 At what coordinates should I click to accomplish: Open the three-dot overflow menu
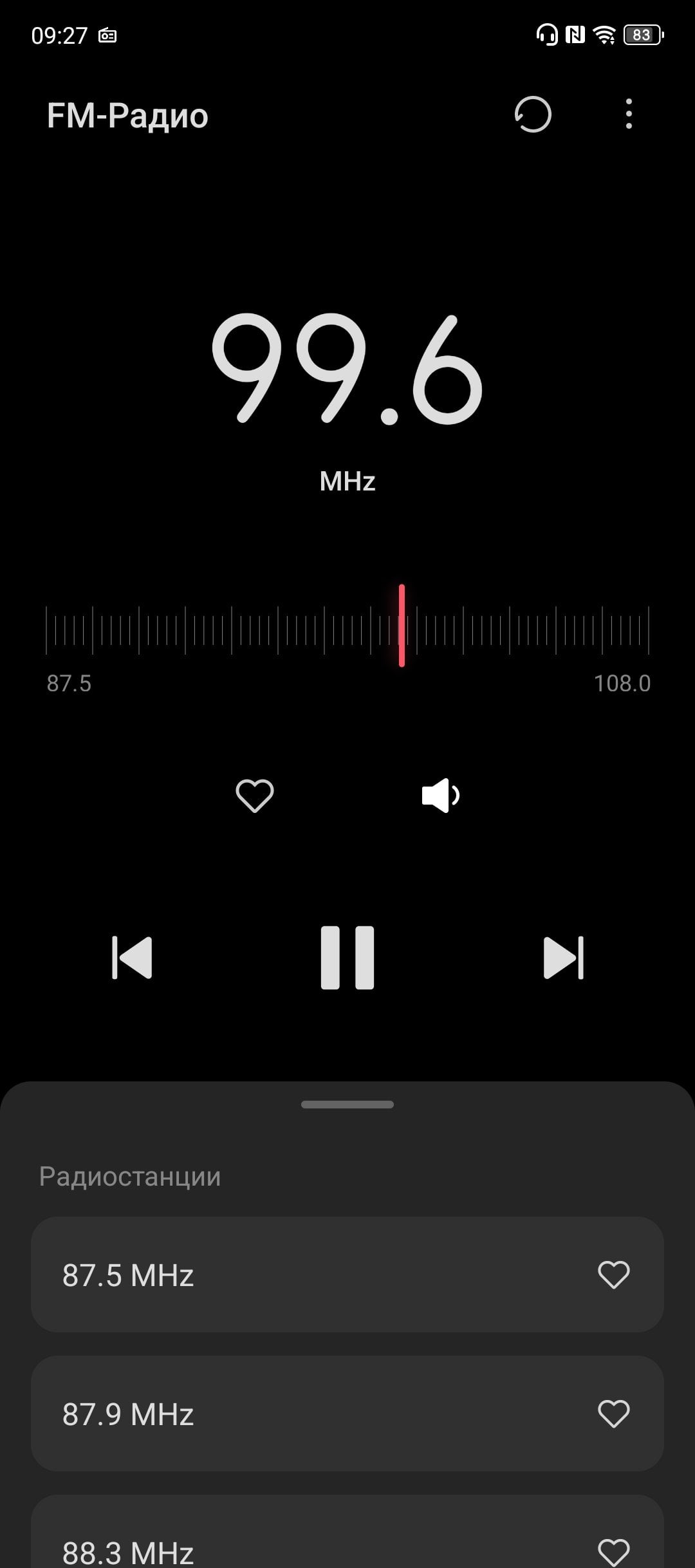click(x=629, y=114)
